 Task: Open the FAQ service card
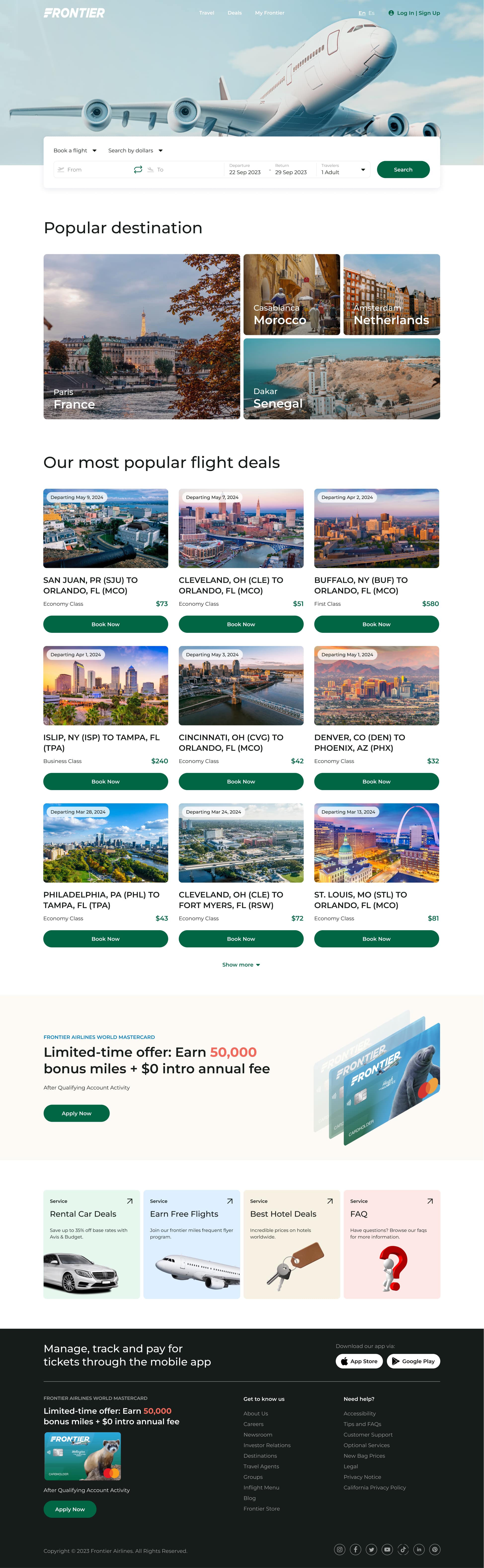(392, 1244)
